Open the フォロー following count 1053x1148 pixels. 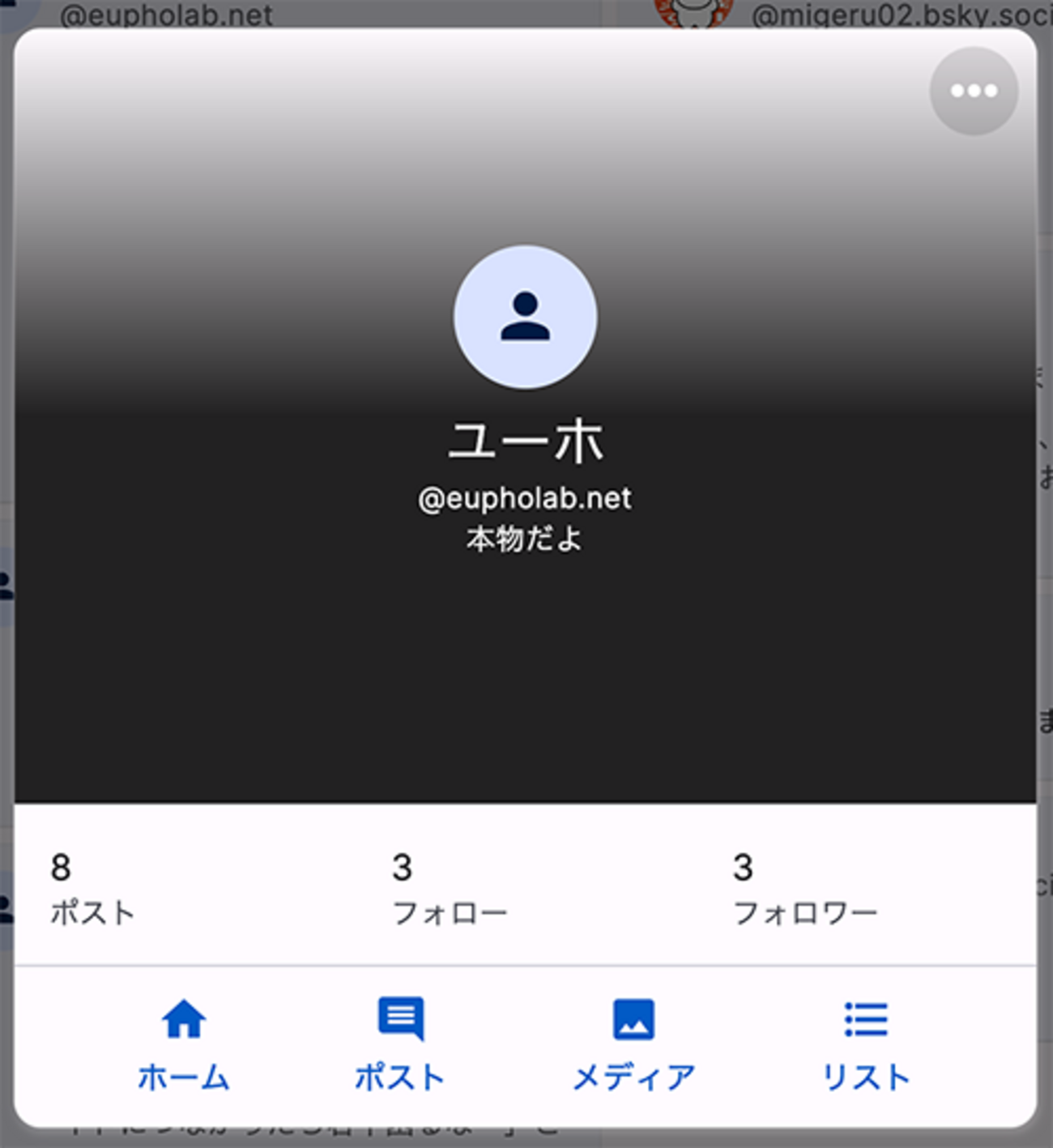click(450, 889)
